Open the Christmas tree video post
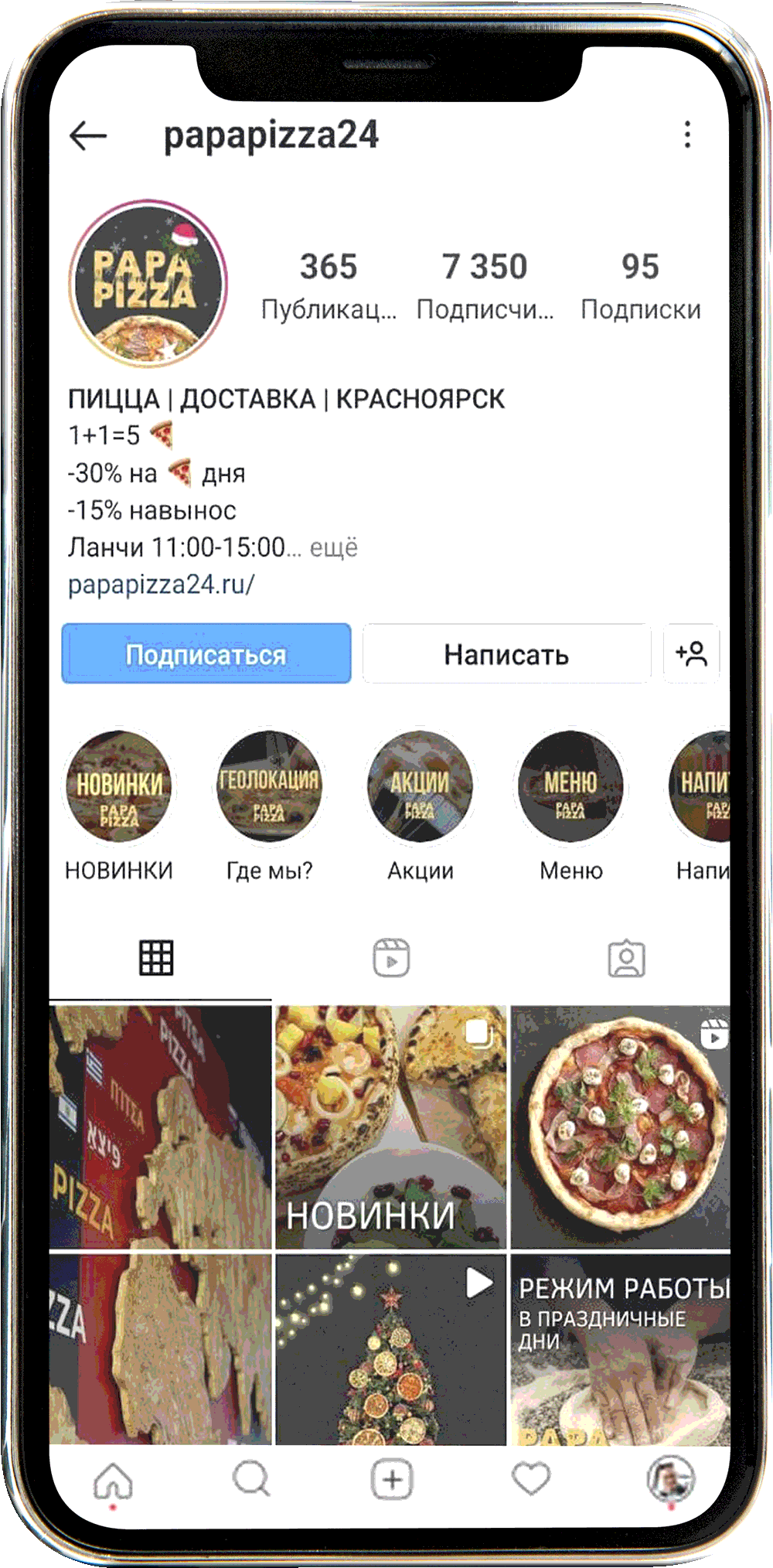The width and height of the screenshot is (773, 1568). coord(391,1348)
